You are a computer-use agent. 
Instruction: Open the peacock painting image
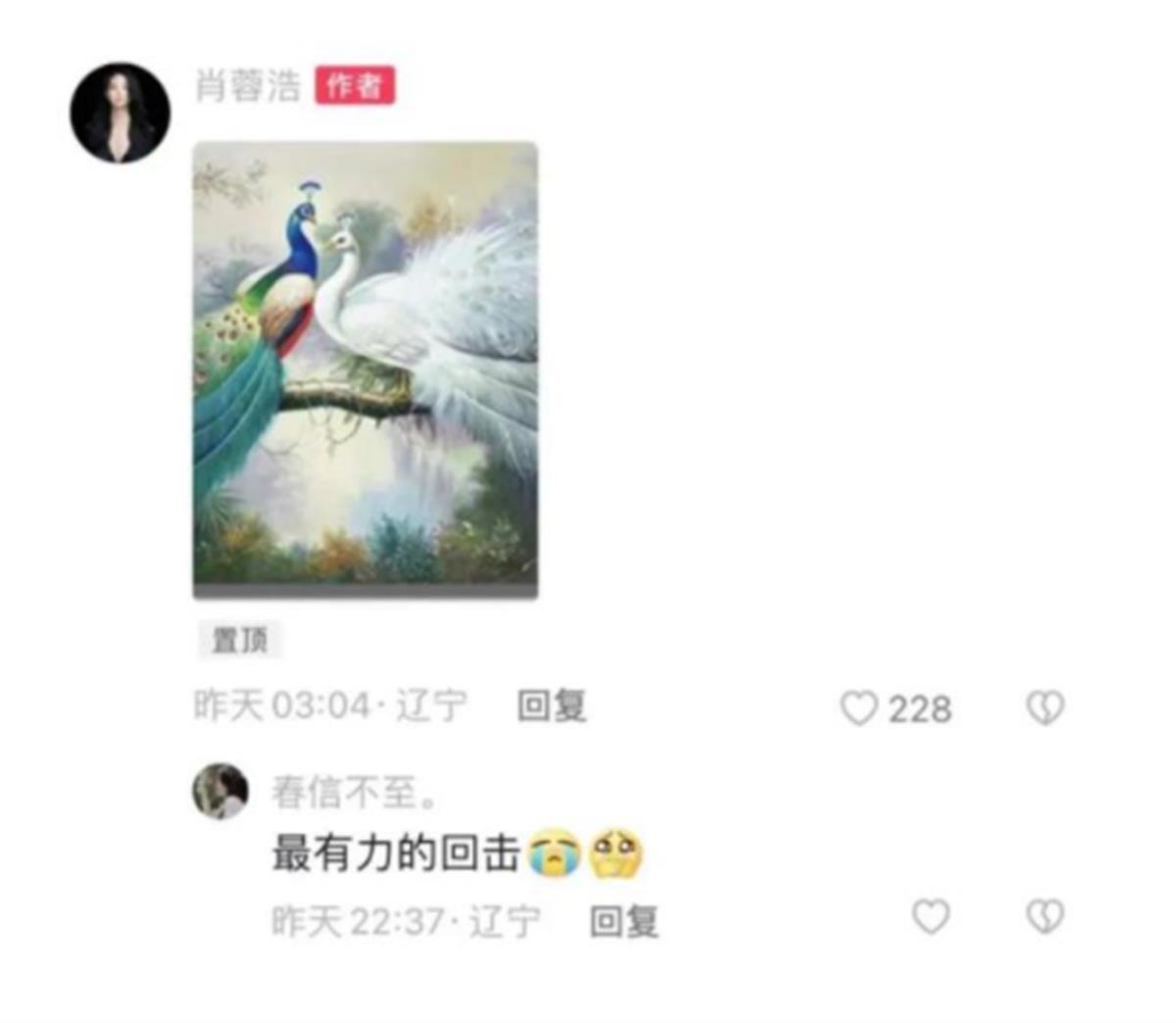tap(365, 369)
